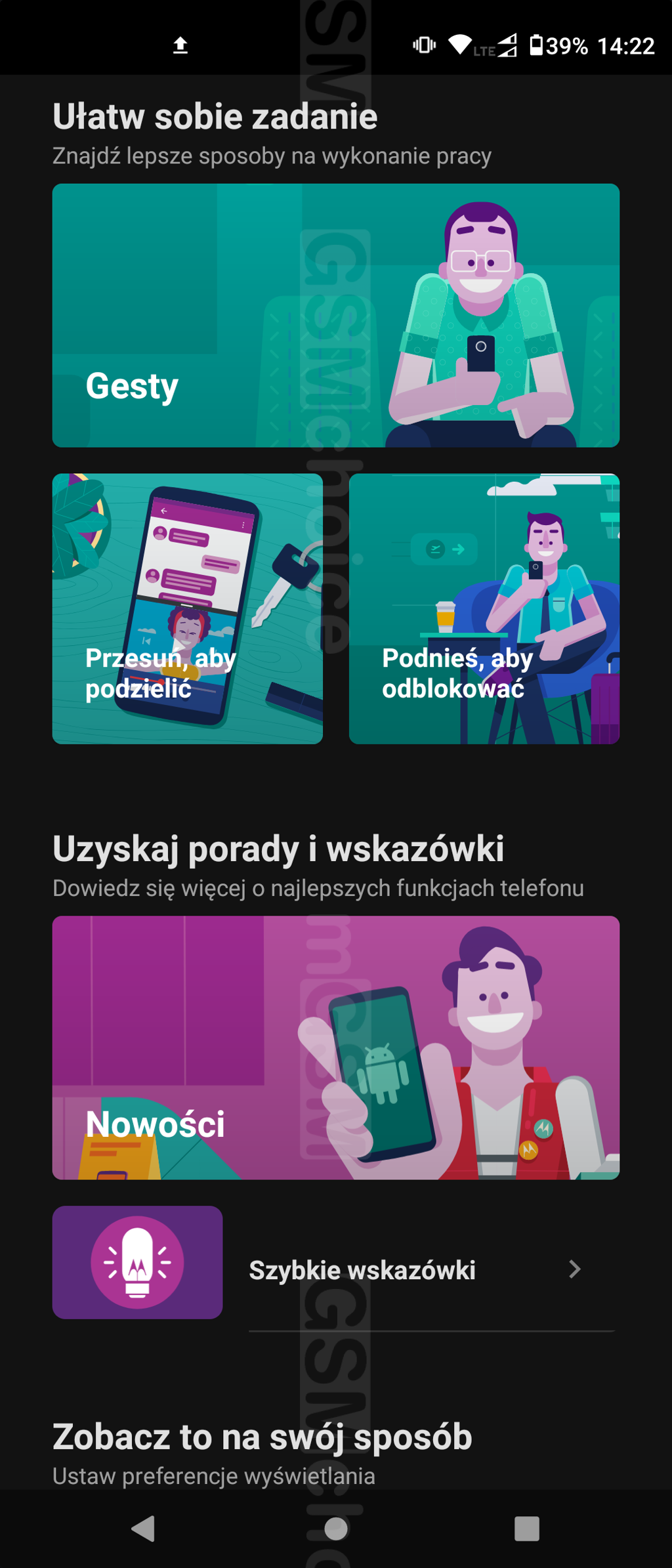Show recent apps
Image resolution: width=672 pixels, height=1568 pixels.
526,1528
